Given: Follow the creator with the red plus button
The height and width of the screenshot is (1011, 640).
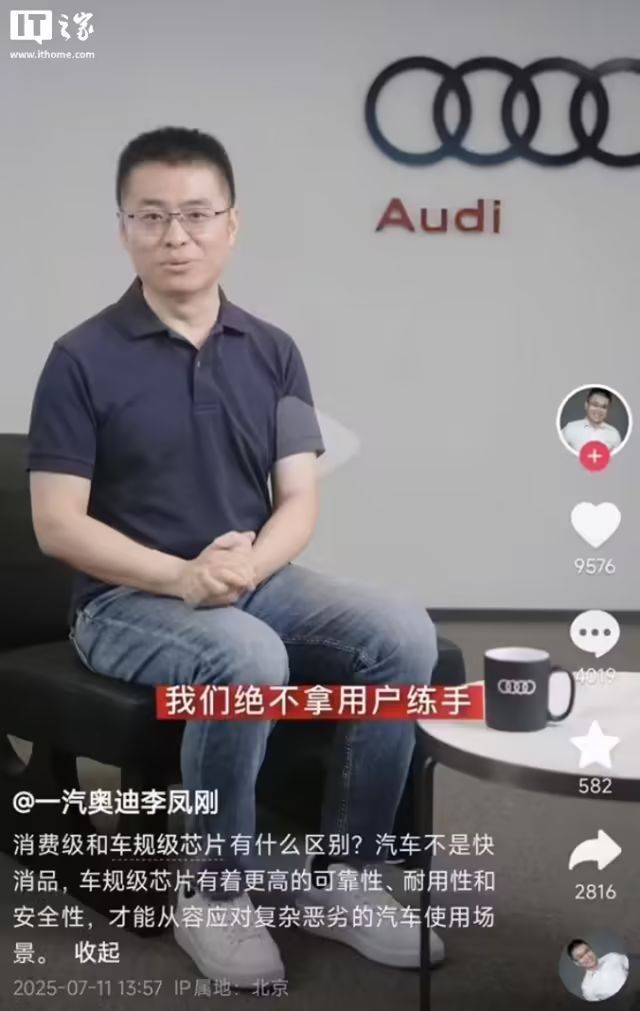Looking at the screenshot, I should pyautogui.click(x=595, y=458).
